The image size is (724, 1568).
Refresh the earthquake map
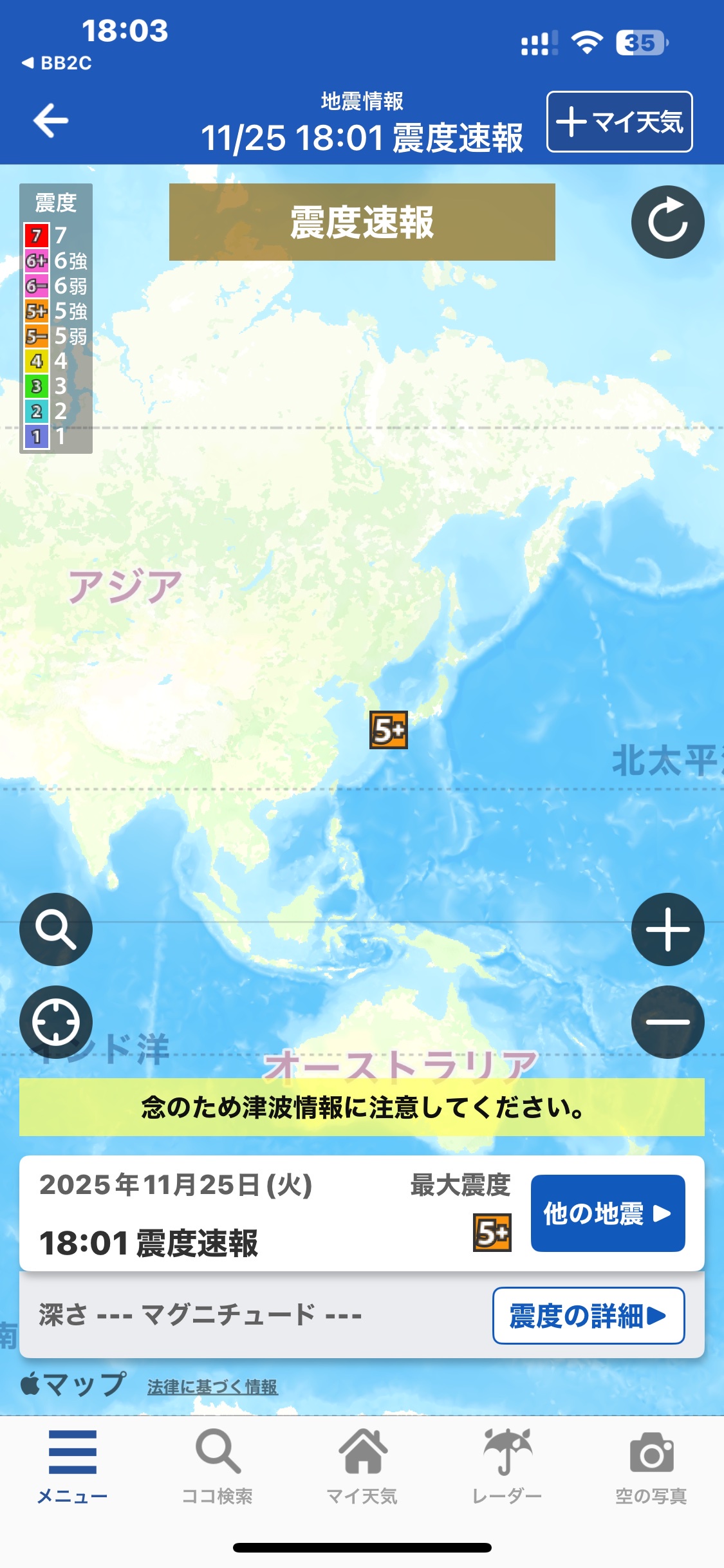(x=667, y=222)
